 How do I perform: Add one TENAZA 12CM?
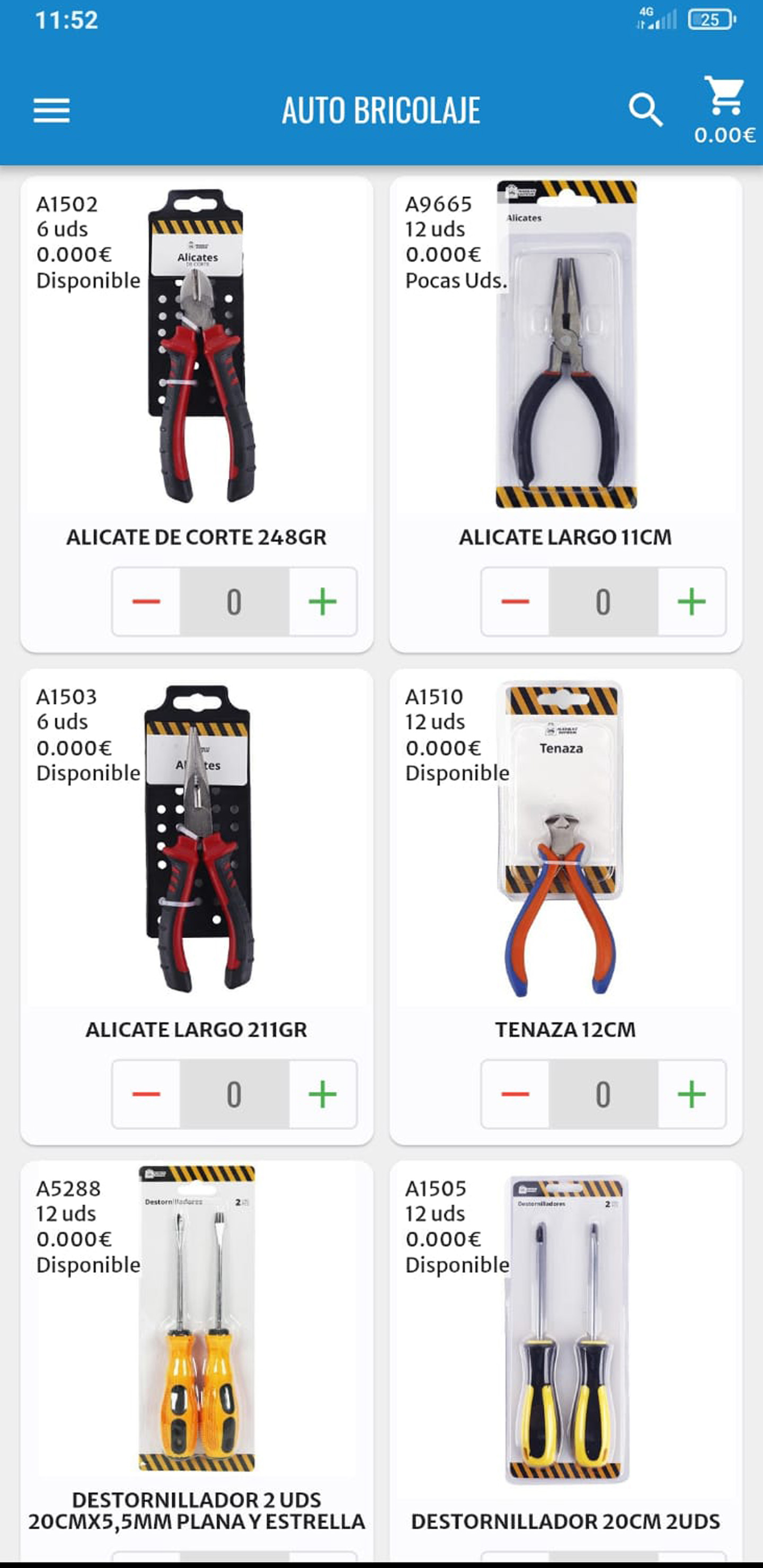[x=691, y=1094]
